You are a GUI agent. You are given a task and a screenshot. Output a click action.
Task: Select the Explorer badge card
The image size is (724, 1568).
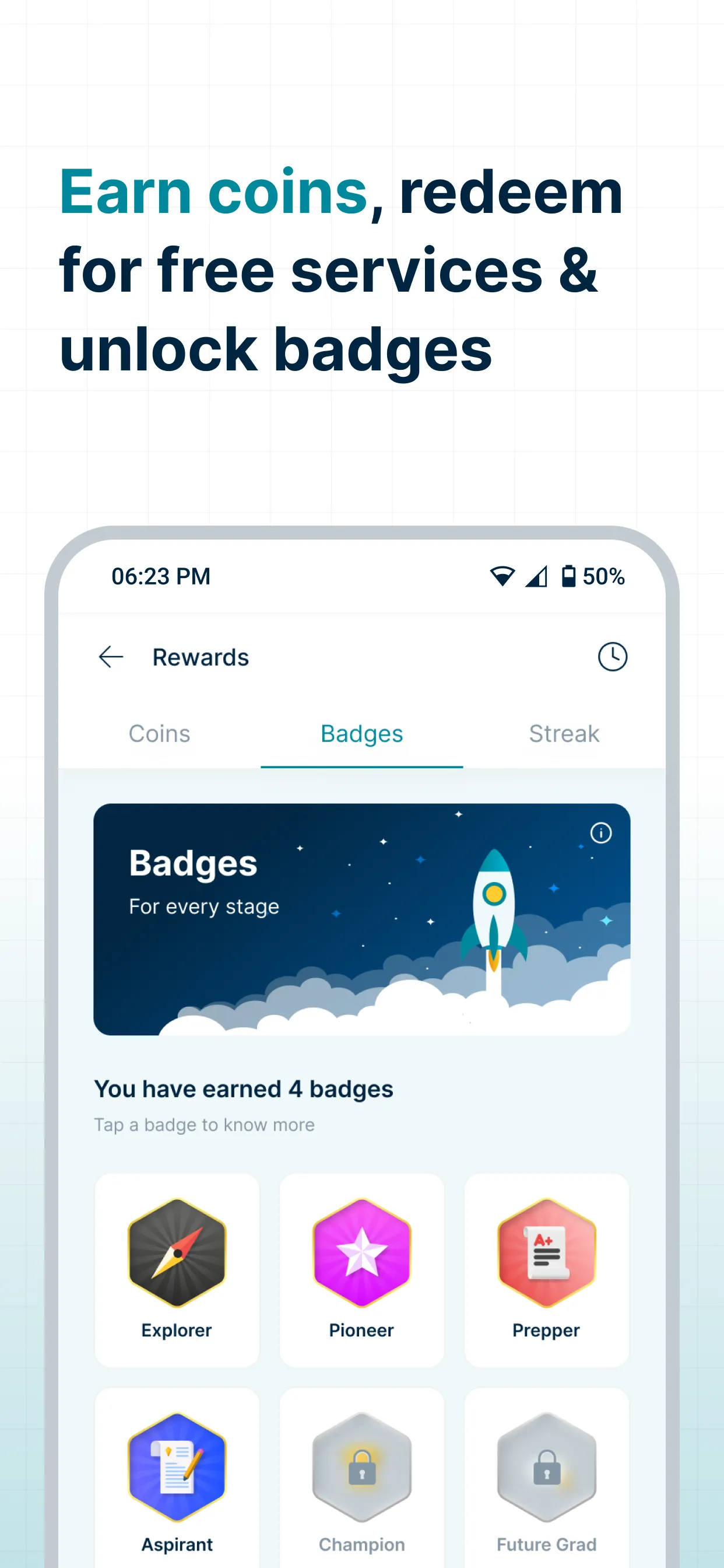[177, 1272]
